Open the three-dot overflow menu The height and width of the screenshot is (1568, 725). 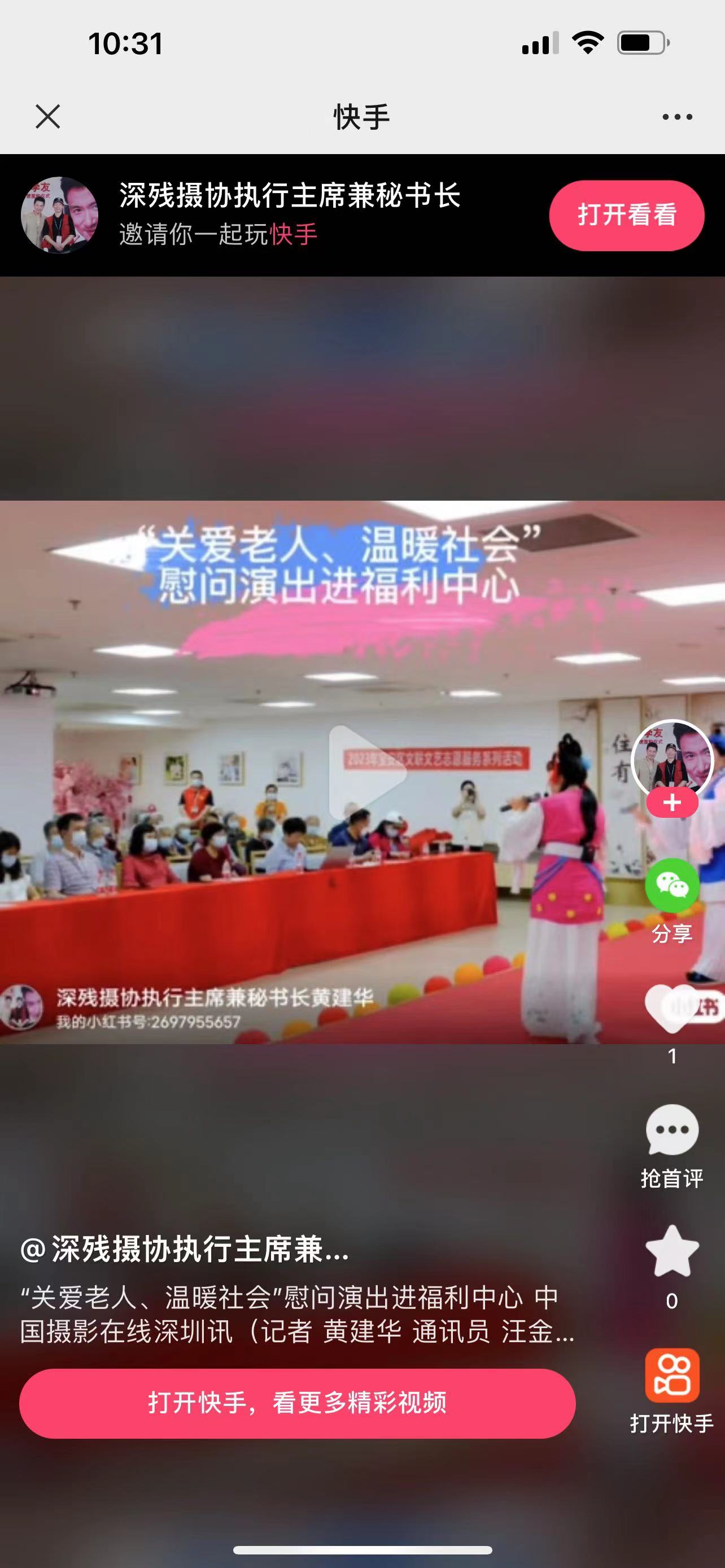pyautogui.click(x=677, y=117)
